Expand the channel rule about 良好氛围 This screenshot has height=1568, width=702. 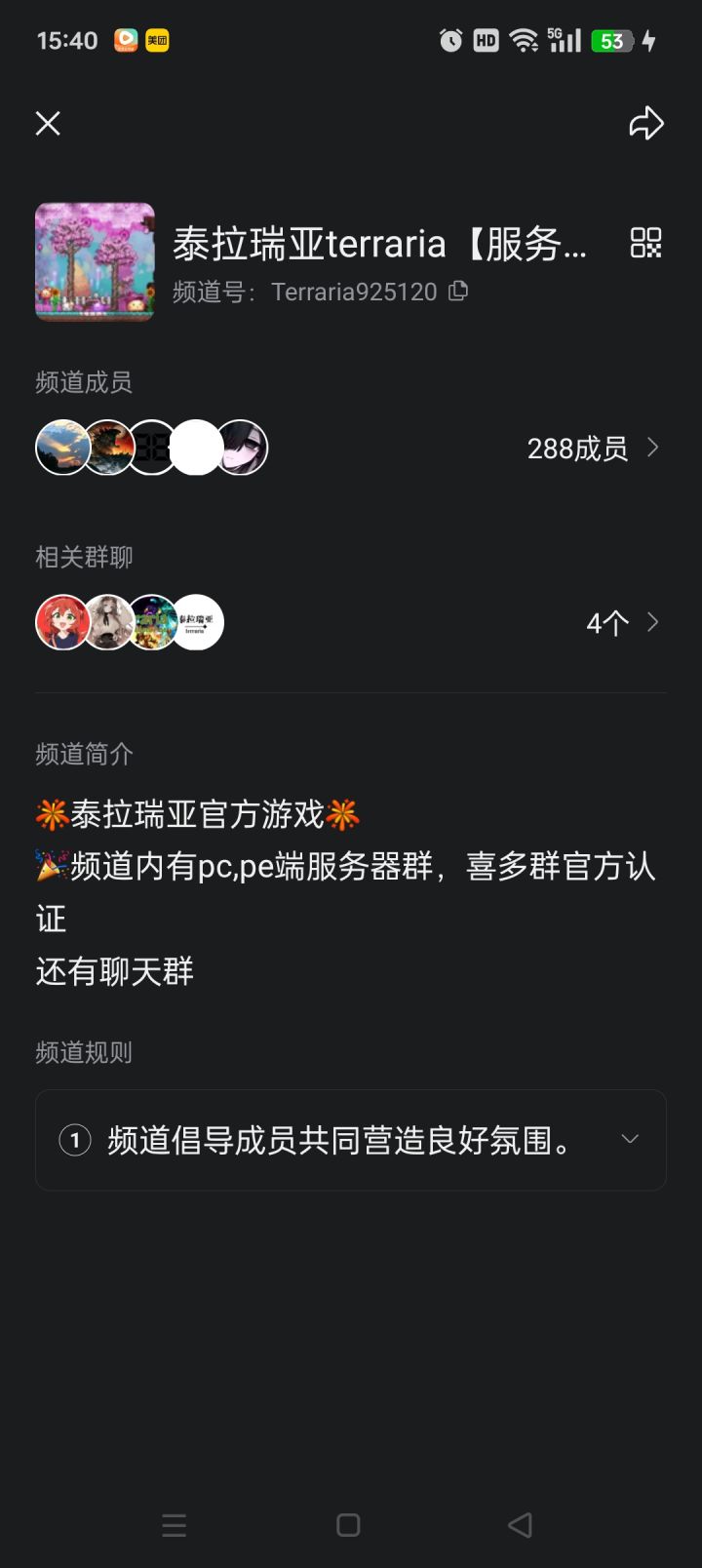(x=351, y=1140)
